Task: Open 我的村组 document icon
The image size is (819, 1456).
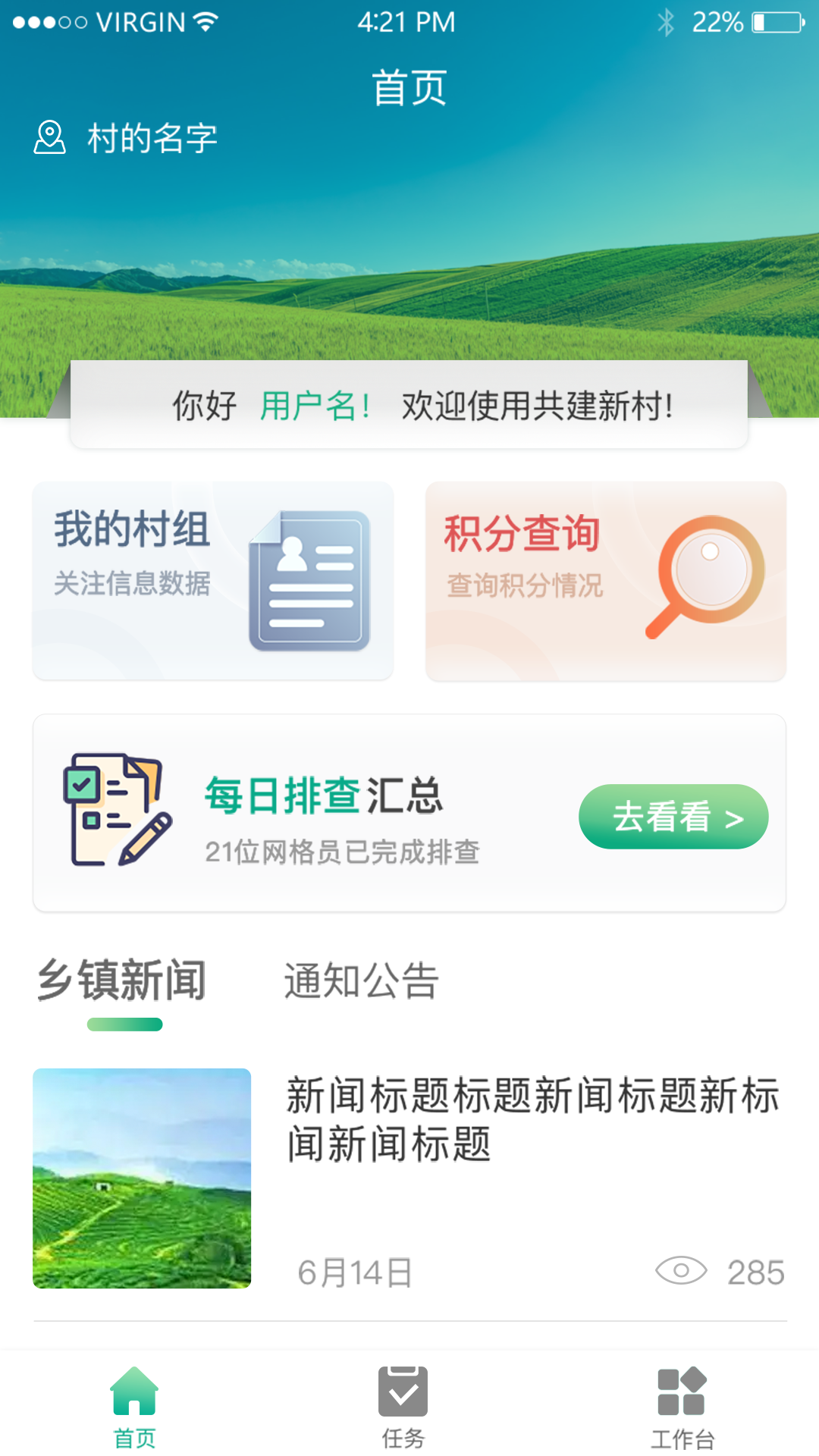Action: [x=308, y=580]
